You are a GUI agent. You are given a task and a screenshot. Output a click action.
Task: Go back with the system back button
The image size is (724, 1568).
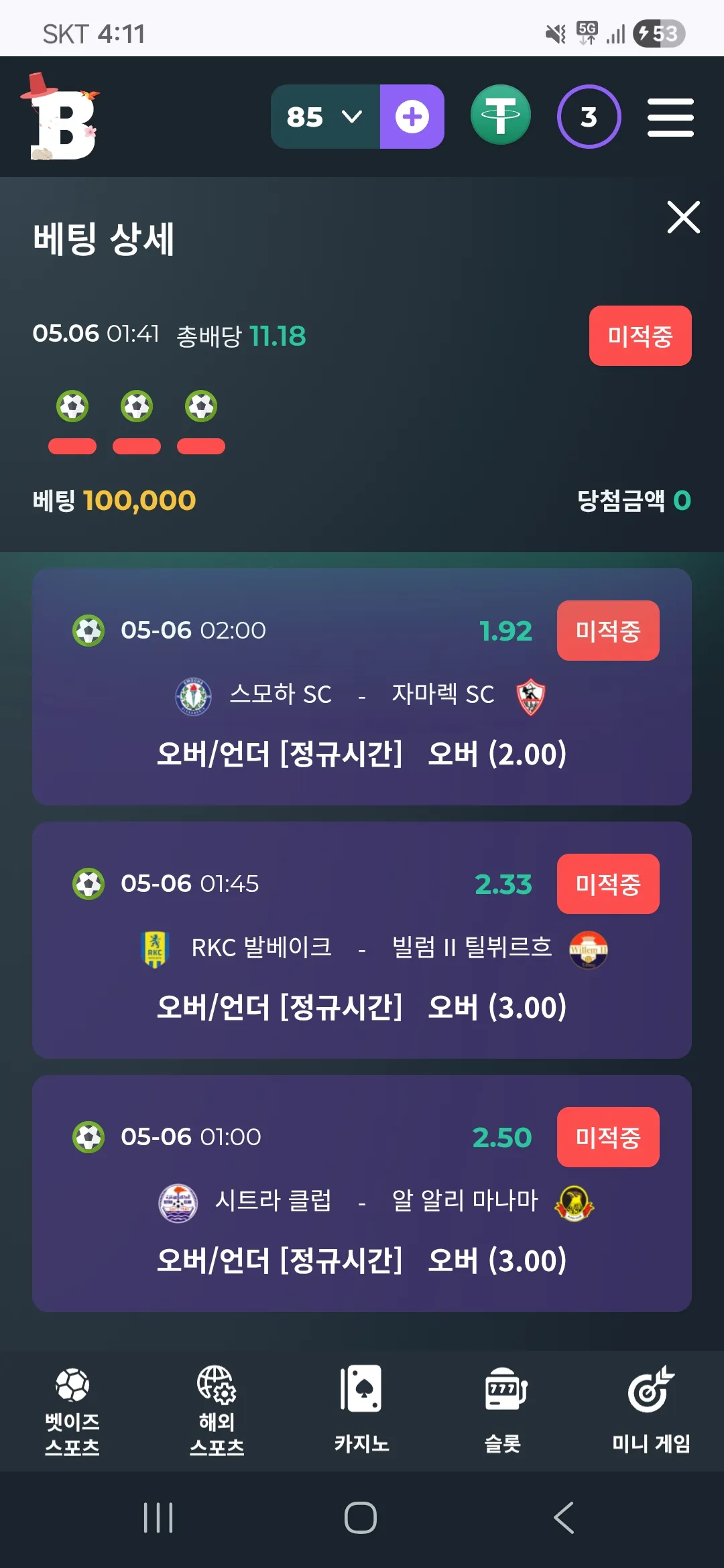(x=564, y=1518)
